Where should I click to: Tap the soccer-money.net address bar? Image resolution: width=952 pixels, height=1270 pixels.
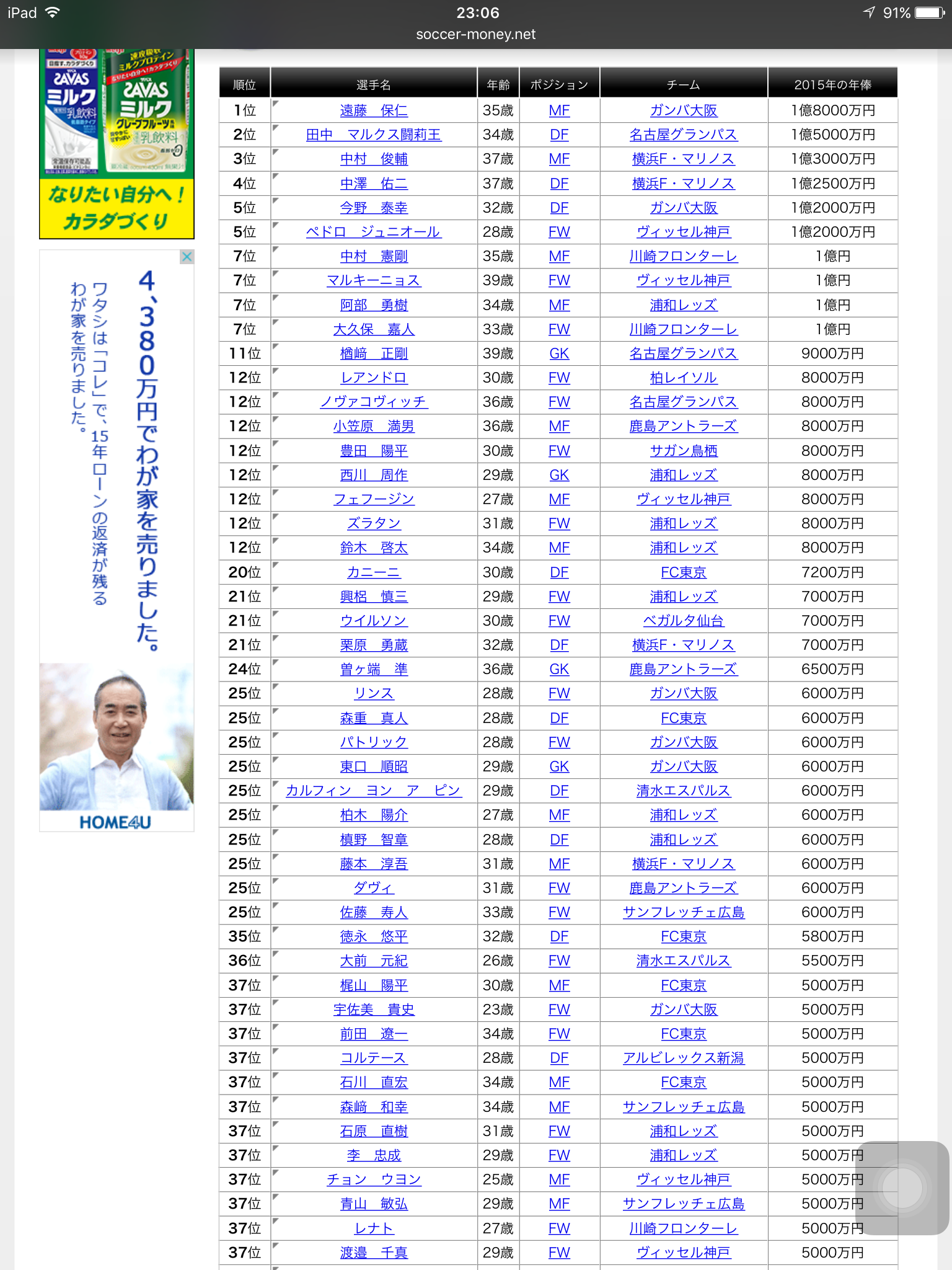coord(476,34)
